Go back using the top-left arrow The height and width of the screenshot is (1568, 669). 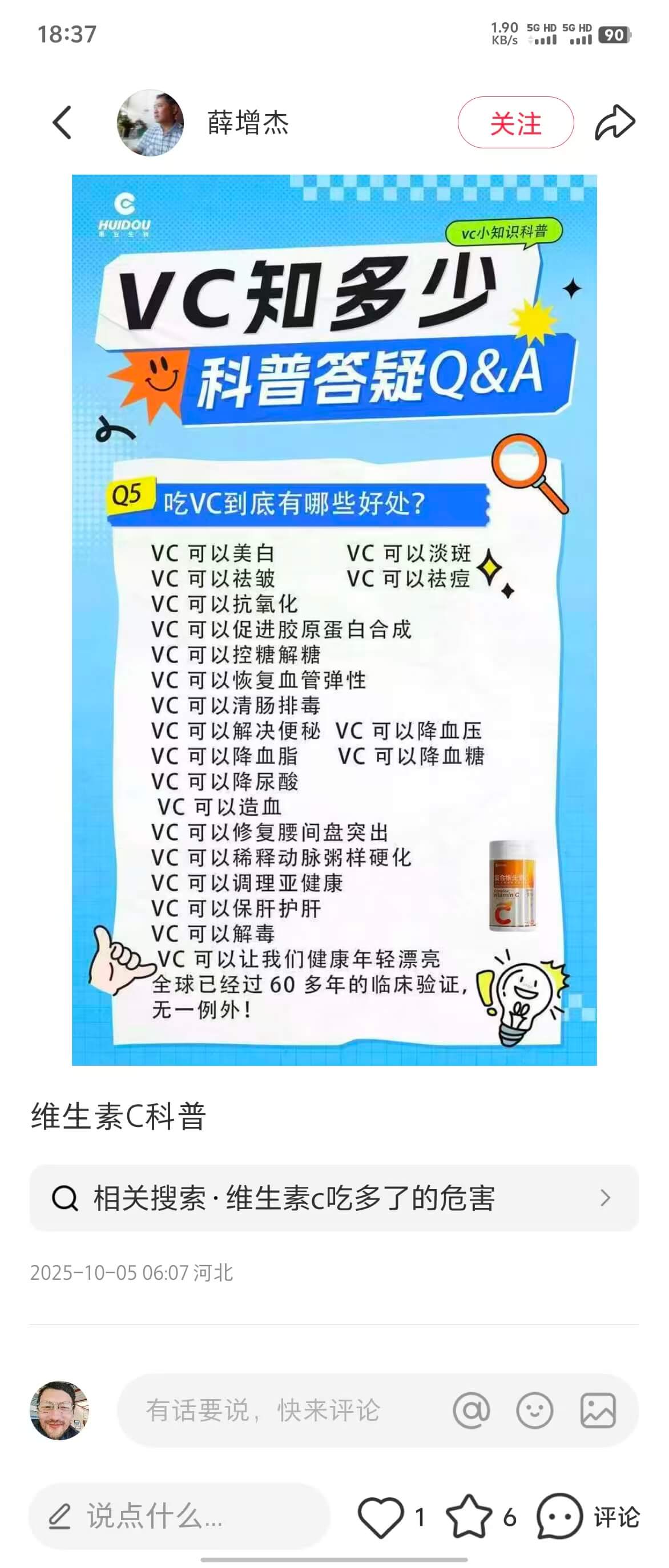[x=62, y=122]
